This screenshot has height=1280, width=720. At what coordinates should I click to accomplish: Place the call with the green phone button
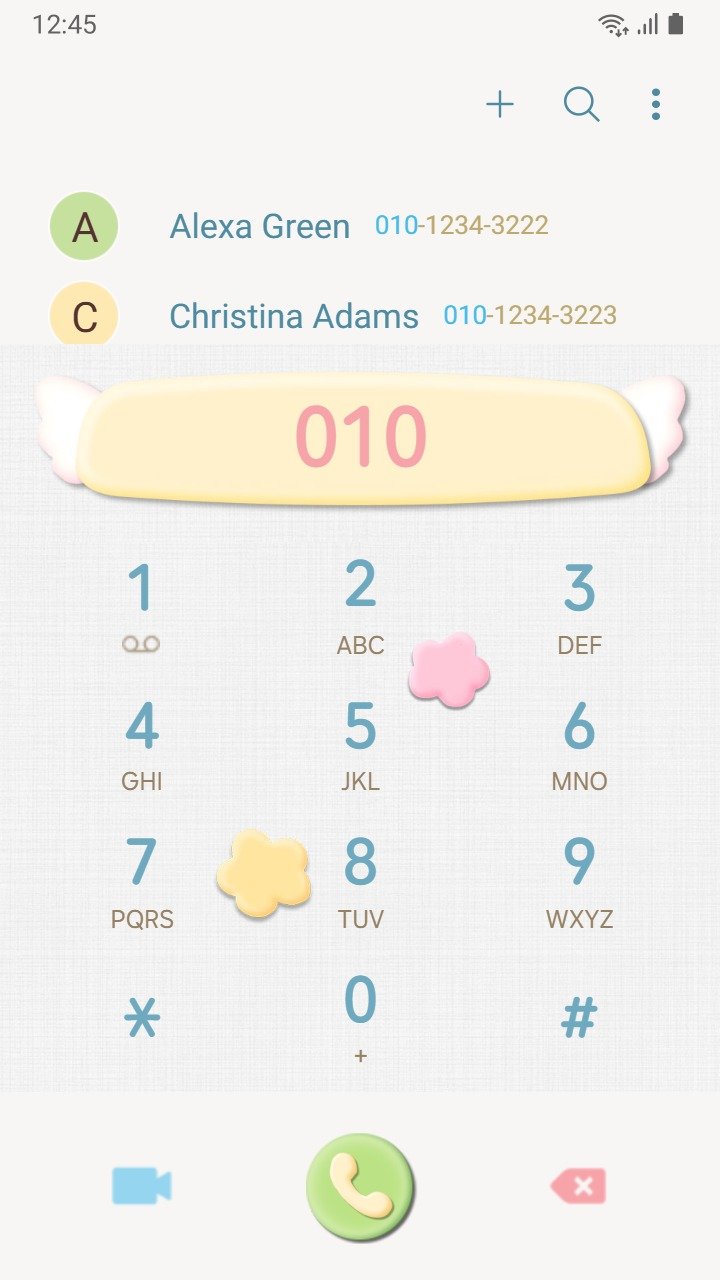[x=360, y=1187]
